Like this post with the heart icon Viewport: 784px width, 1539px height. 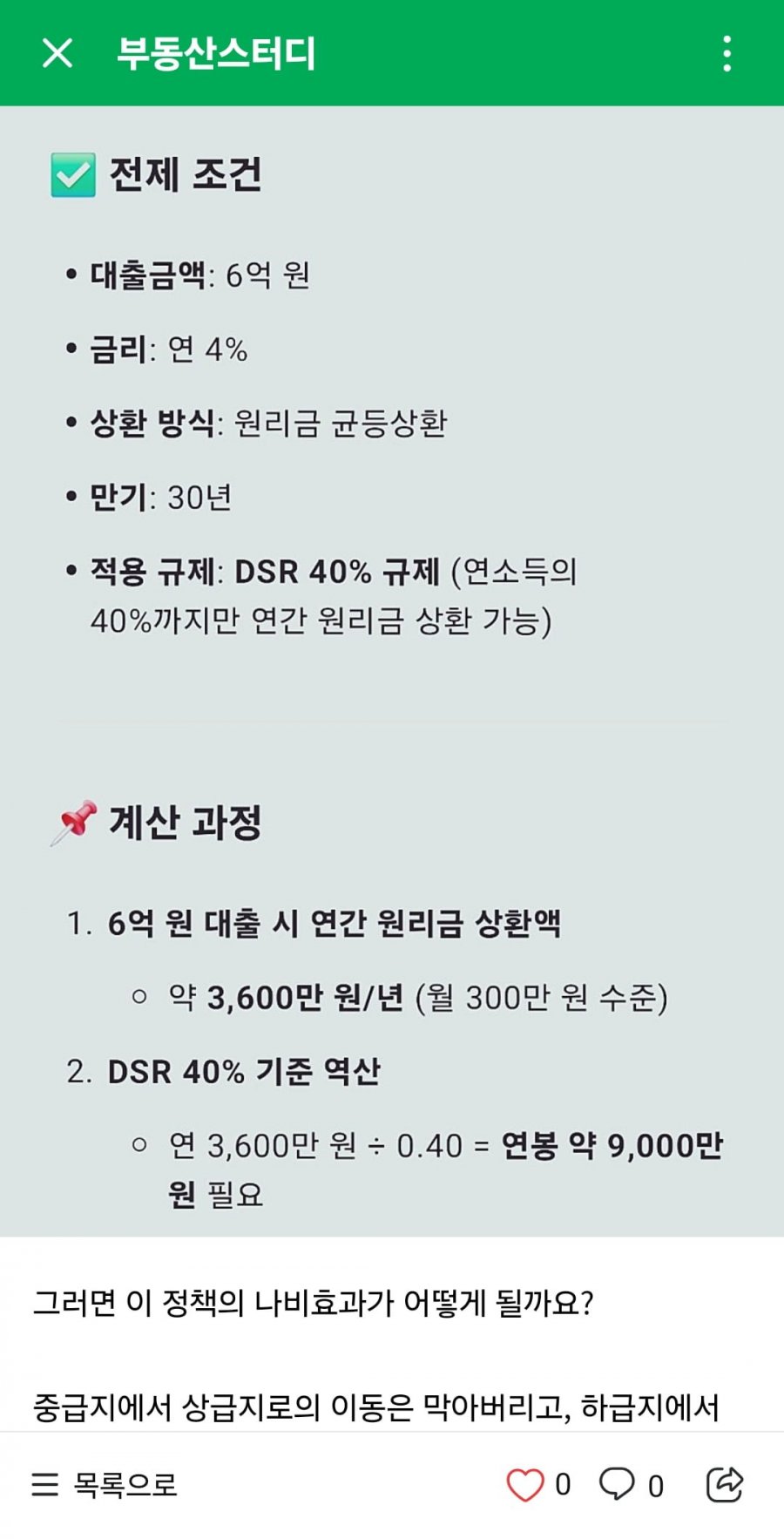point(525,1484)
